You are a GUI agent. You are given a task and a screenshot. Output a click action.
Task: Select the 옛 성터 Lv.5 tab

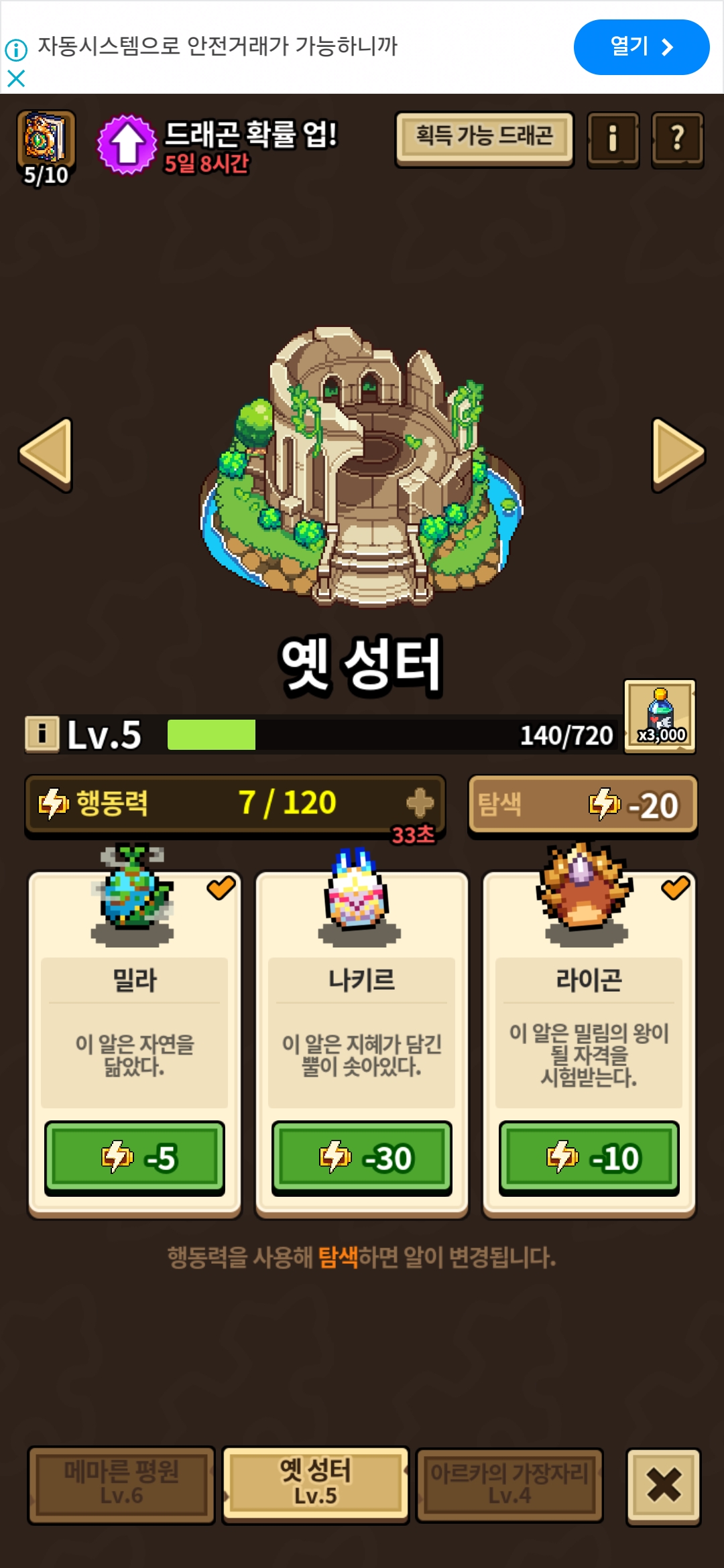pos(315,1484)
